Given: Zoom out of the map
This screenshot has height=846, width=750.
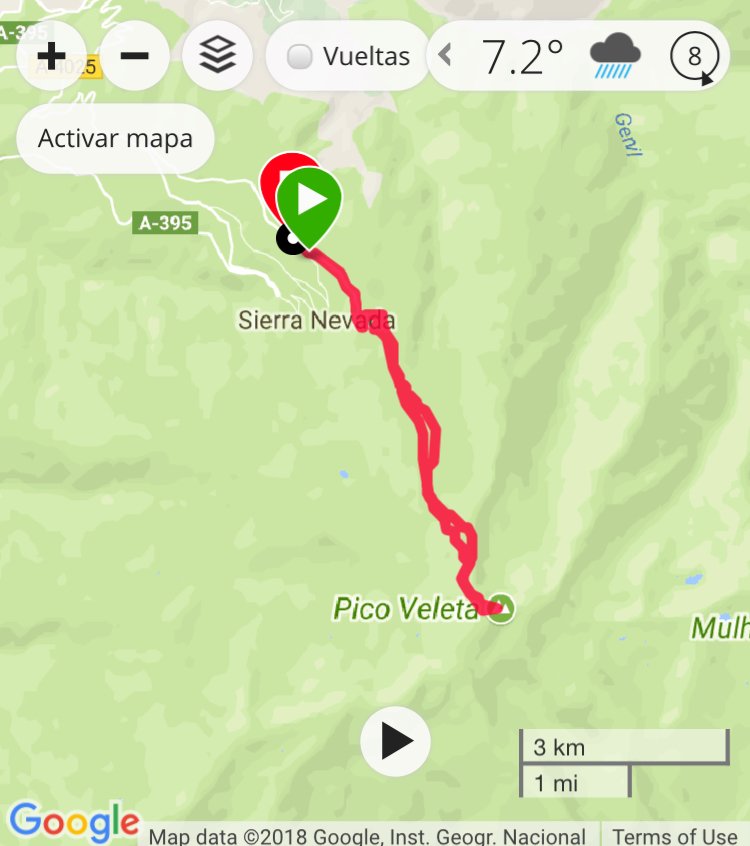Looking at the screenshot, I should click(135, 55).
